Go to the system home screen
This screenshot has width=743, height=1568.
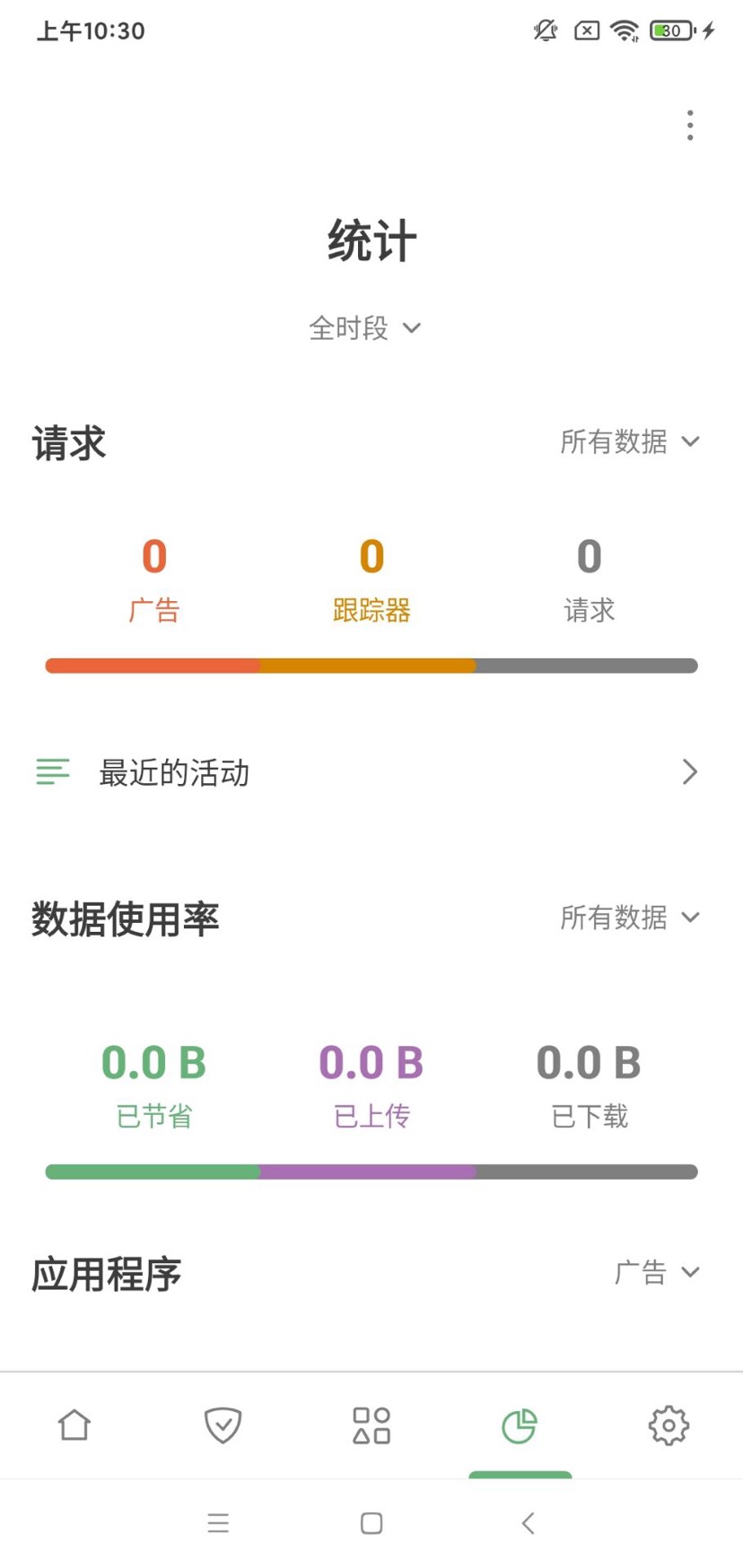pos(371,1523)
